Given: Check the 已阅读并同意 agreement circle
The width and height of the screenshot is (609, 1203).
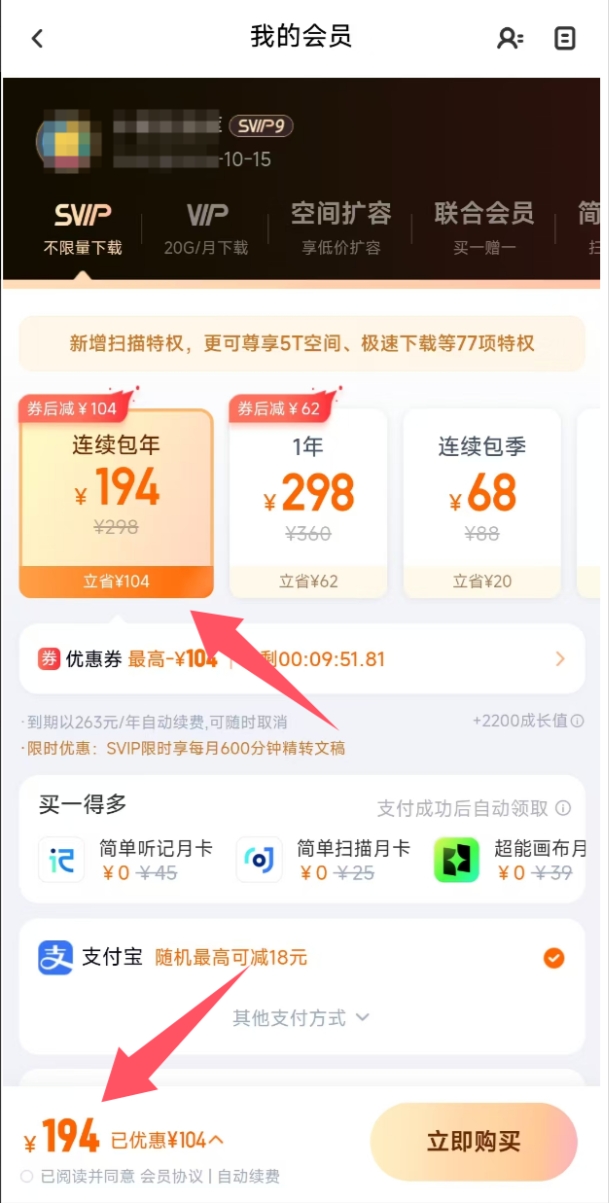Looking at the screenshot, I should pyautogui.click(x=27, y=1177).
